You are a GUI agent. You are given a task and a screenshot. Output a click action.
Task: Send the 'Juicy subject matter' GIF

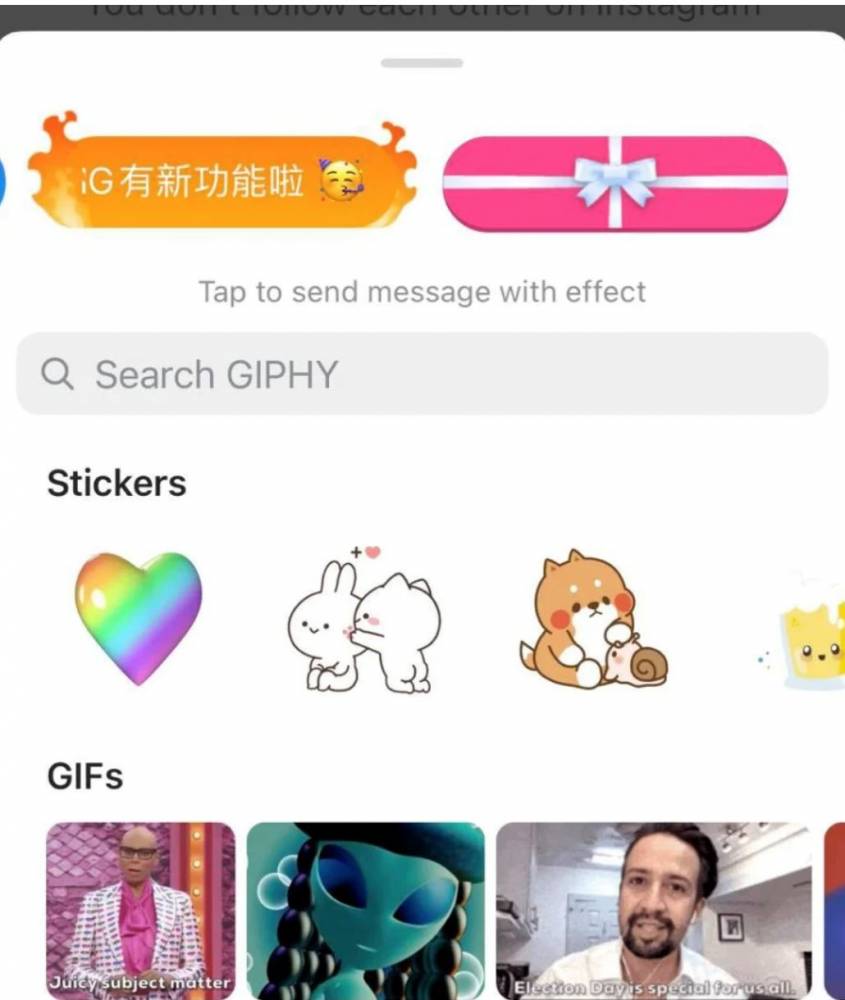pyautogui.click(x=141, y=910)
